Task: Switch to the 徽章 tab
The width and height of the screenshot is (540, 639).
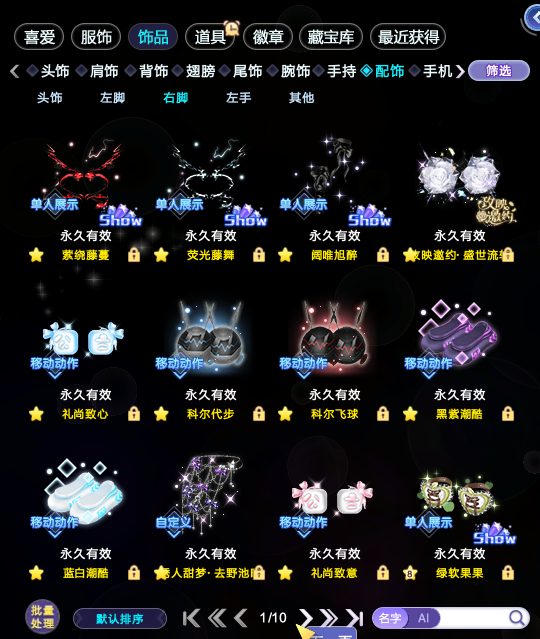Action: 268,37
